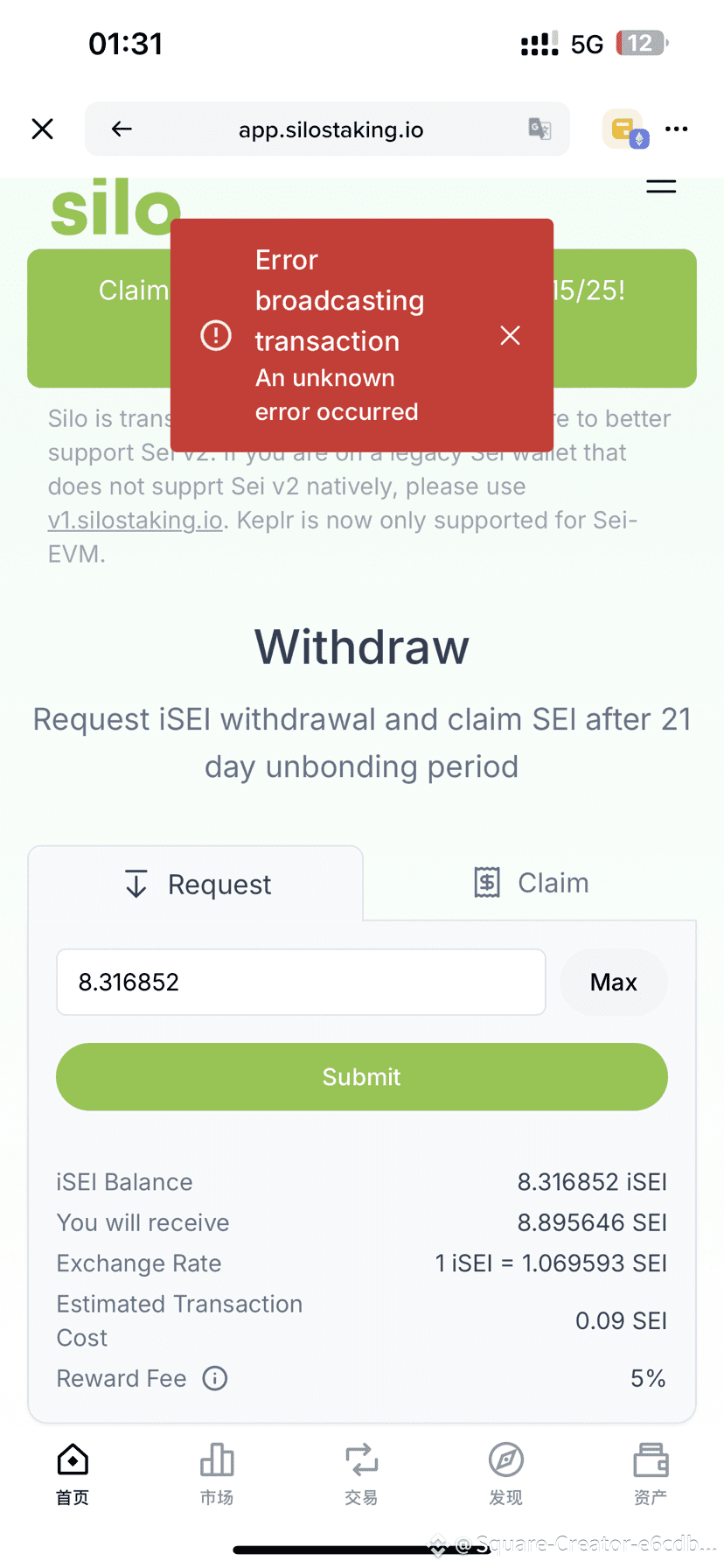Image resolution: width=724 pixels, height=1568 pixels.
Task: Open the 市场 market tab
Action: pyautogui.click(x=217, y=1473)
